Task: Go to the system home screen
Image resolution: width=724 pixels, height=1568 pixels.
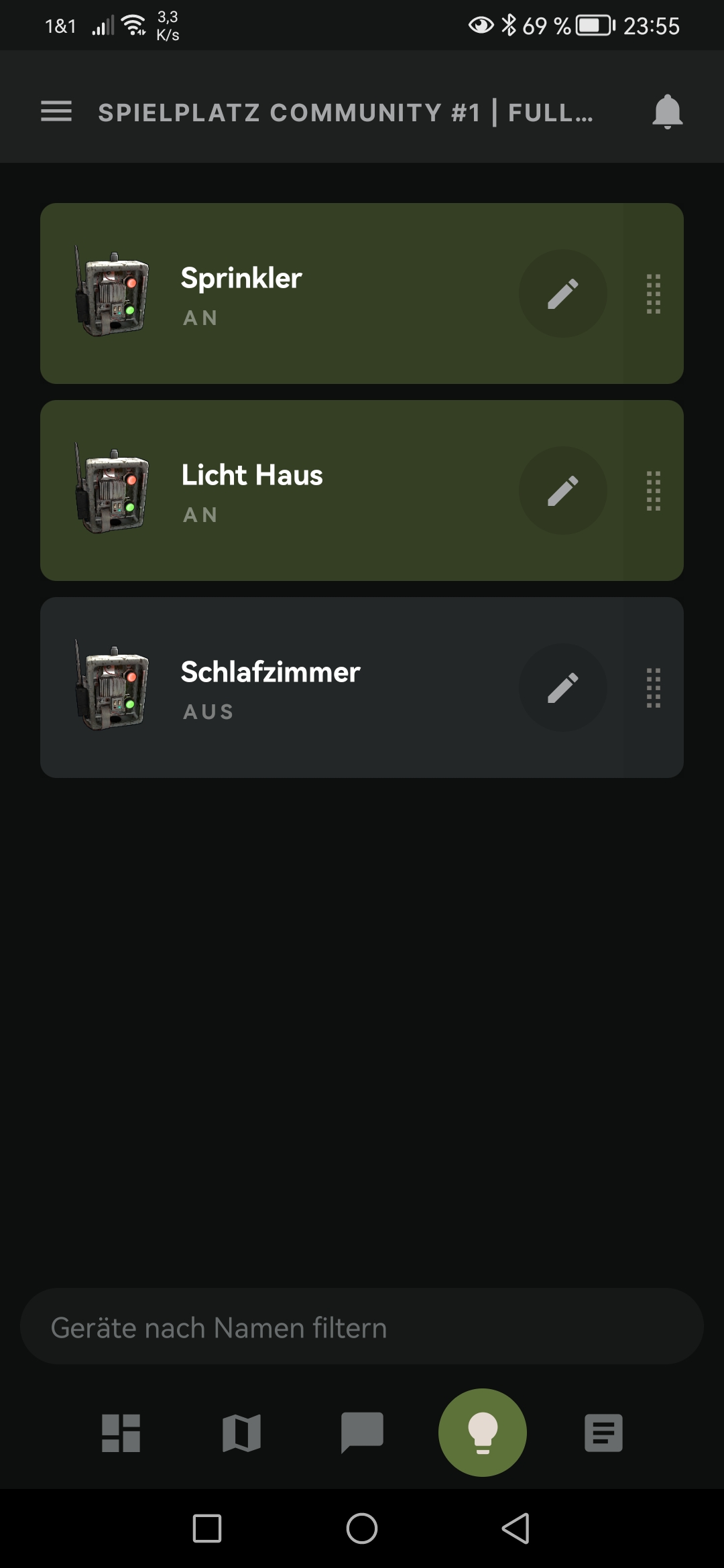Action: click(x=362, y=1528)
